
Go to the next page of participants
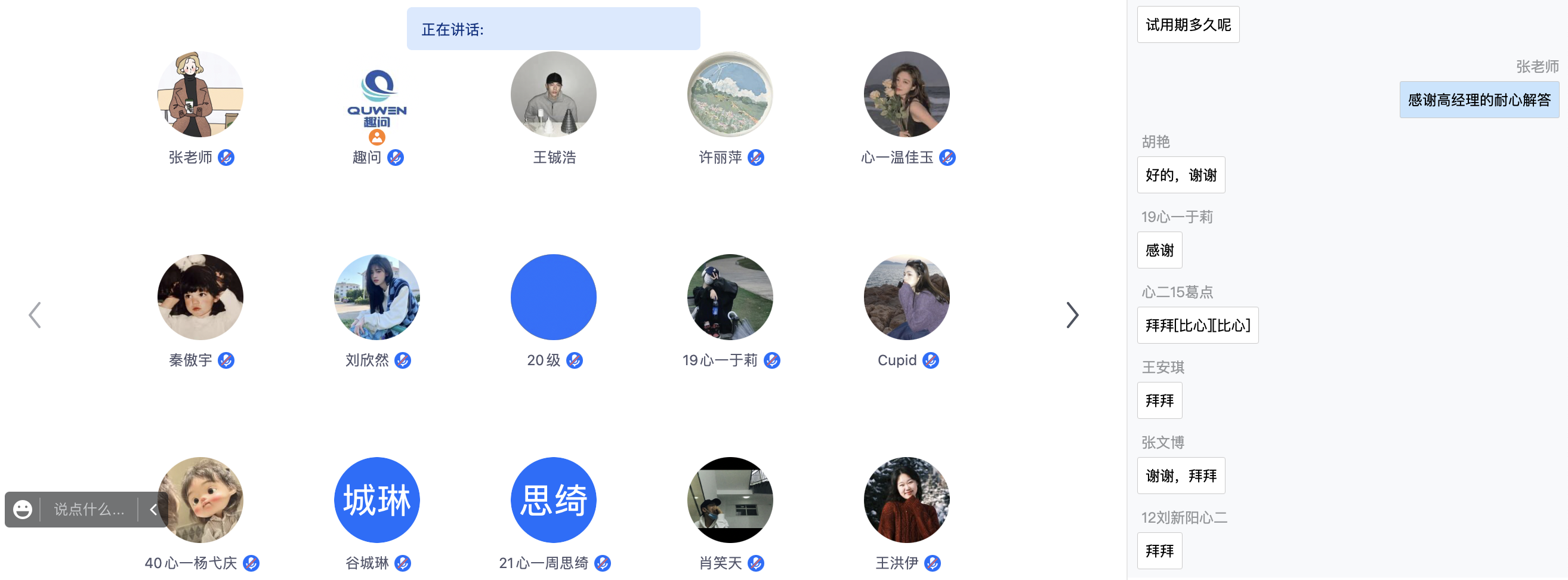1072,315
